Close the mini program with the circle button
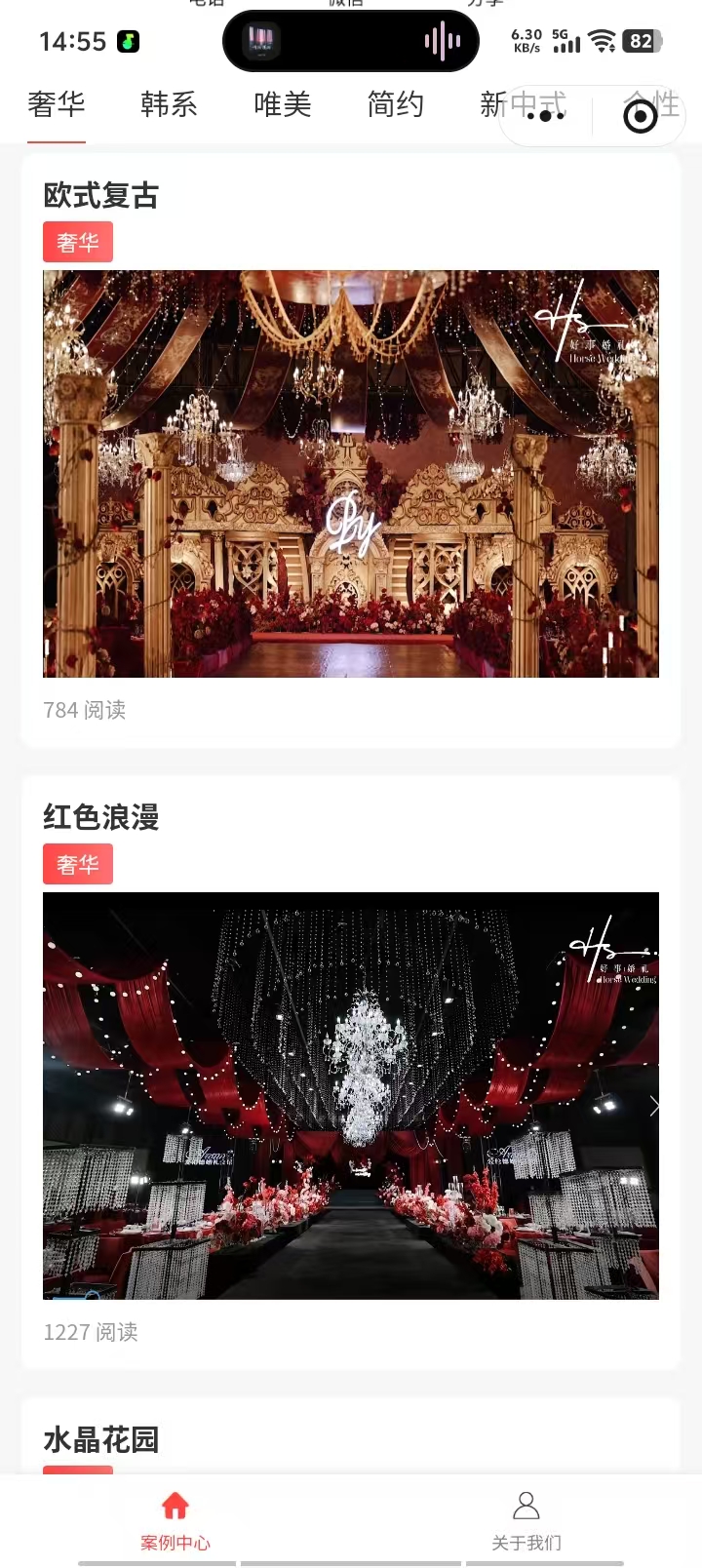Screen dimensions: 702x1568 click(x=640, y=117)
